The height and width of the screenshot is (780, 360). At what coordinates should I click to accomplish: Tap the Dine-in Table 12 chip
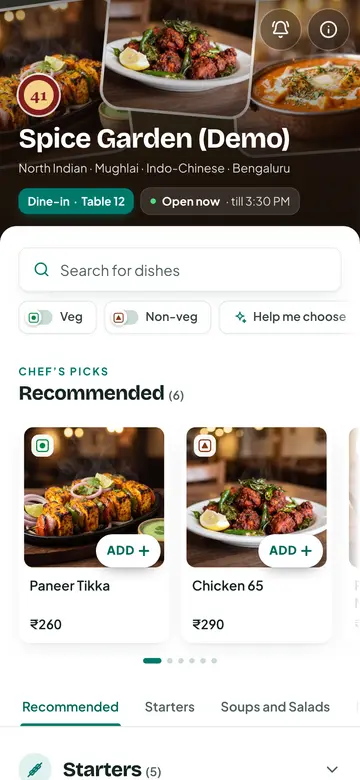76,201
